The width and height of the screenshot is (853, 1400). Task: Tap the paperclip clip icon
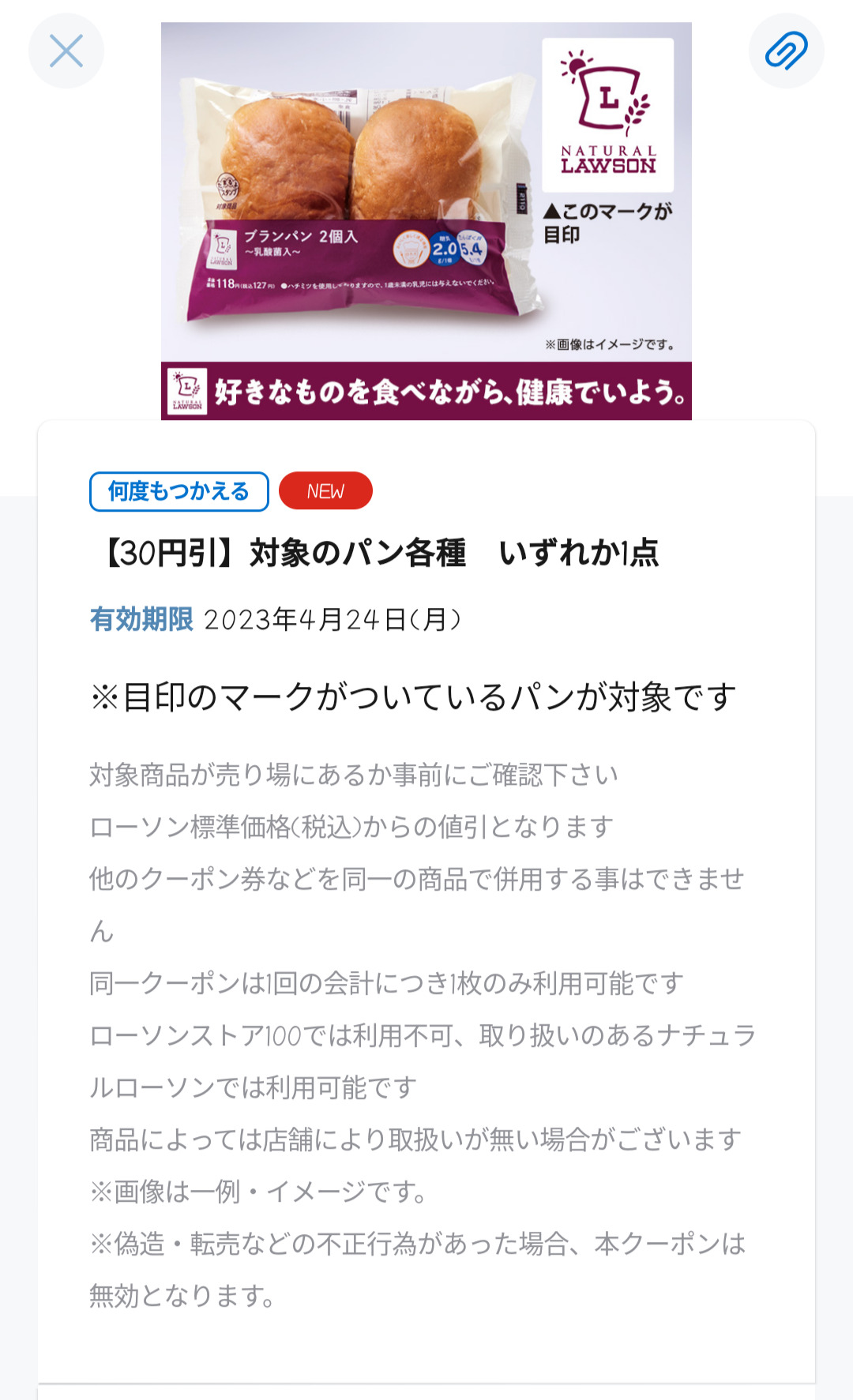point(786,51)
